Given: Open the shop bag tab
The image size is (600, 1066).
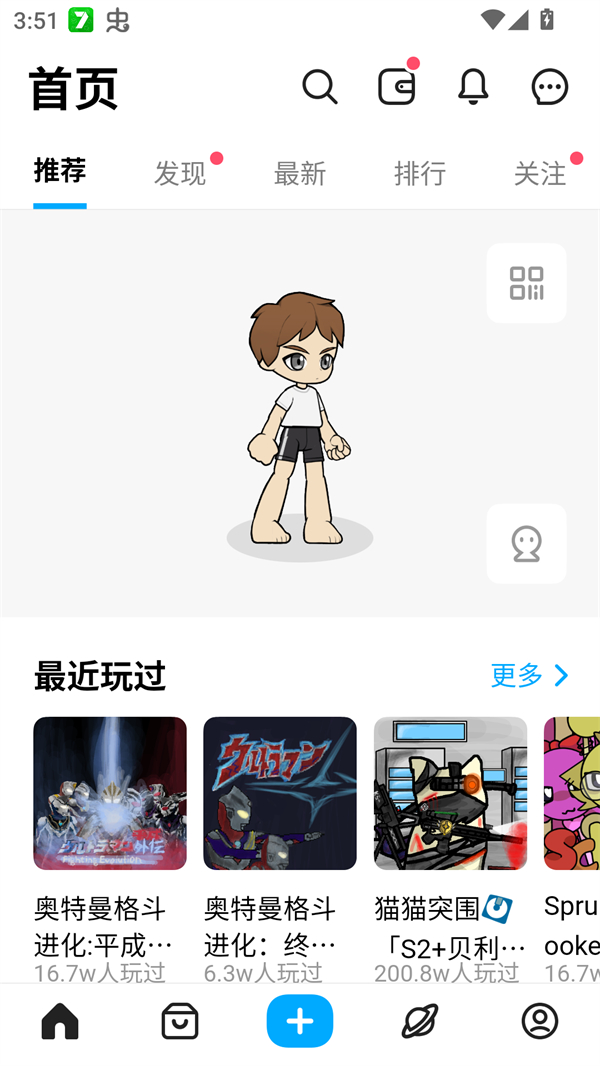Looking at the screenshot, I should (x=180, y=1021).
